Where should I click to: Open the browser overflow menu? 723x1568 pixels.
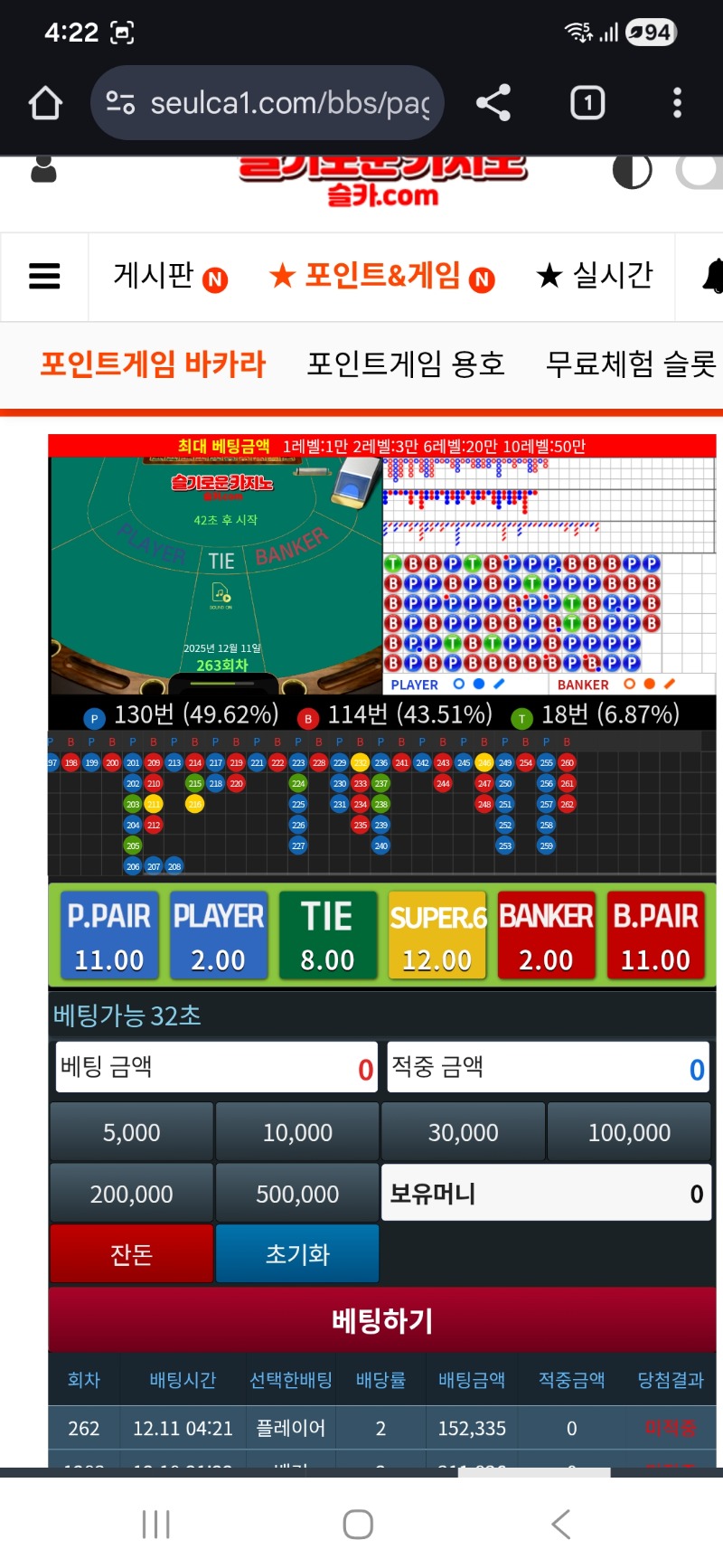[677, 103]
